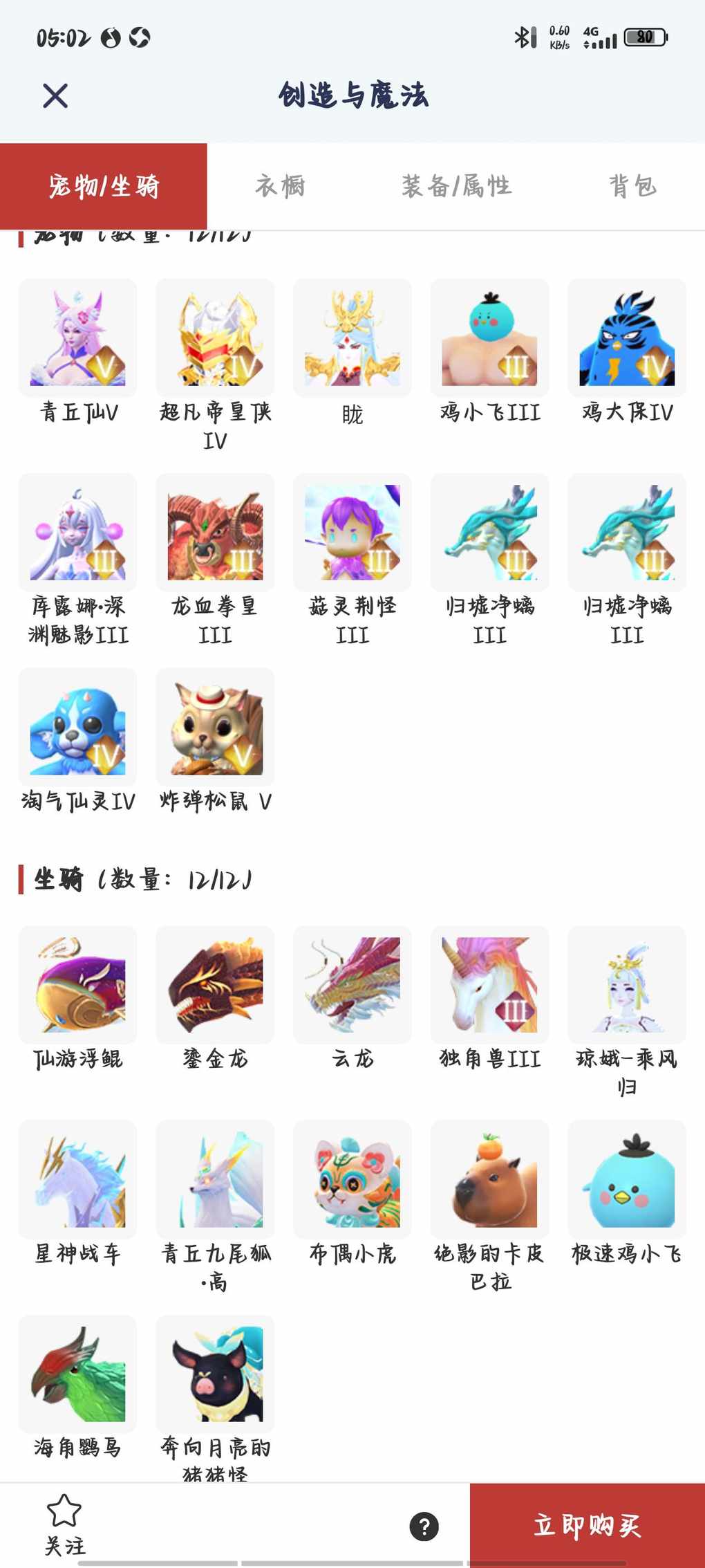The image size is (705, 1568).
Task: Open the 炸弹松鼠V pet tile
Action: click(215, 727)
